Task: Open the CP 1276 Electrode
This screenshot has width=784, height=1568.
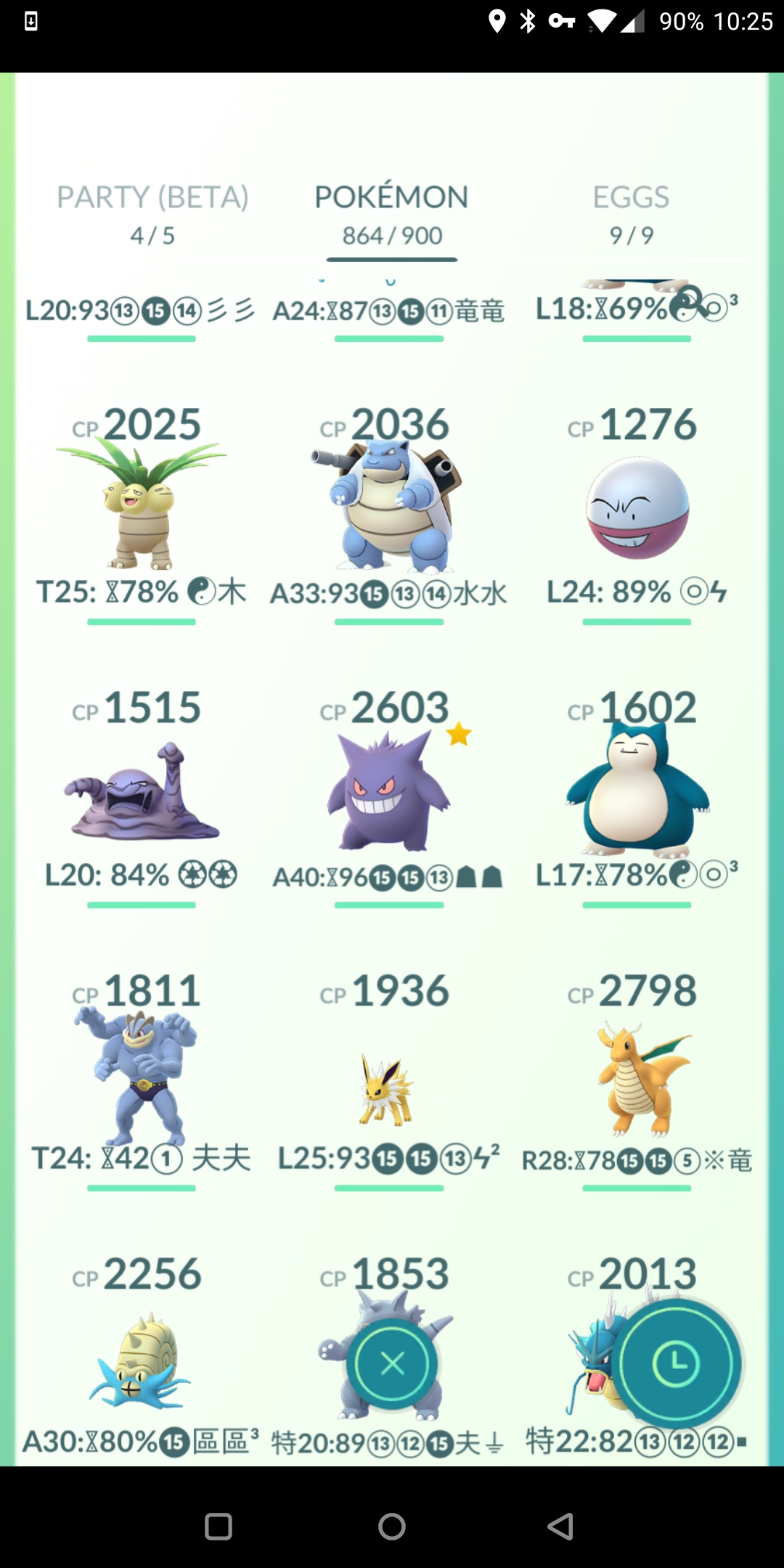Action: (x=637, y=508)
